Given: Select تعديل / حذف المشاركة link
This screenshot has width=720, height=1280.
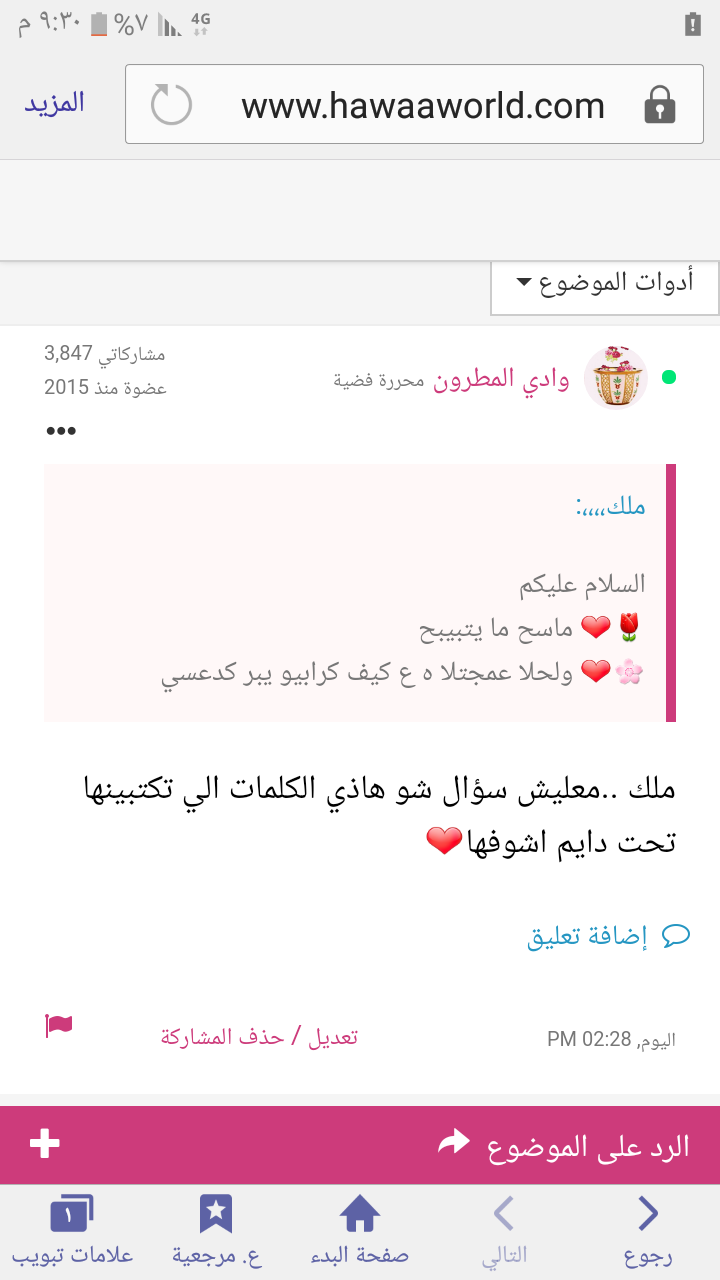Looking at the screenshot, I should click(x=259, y=1037).
